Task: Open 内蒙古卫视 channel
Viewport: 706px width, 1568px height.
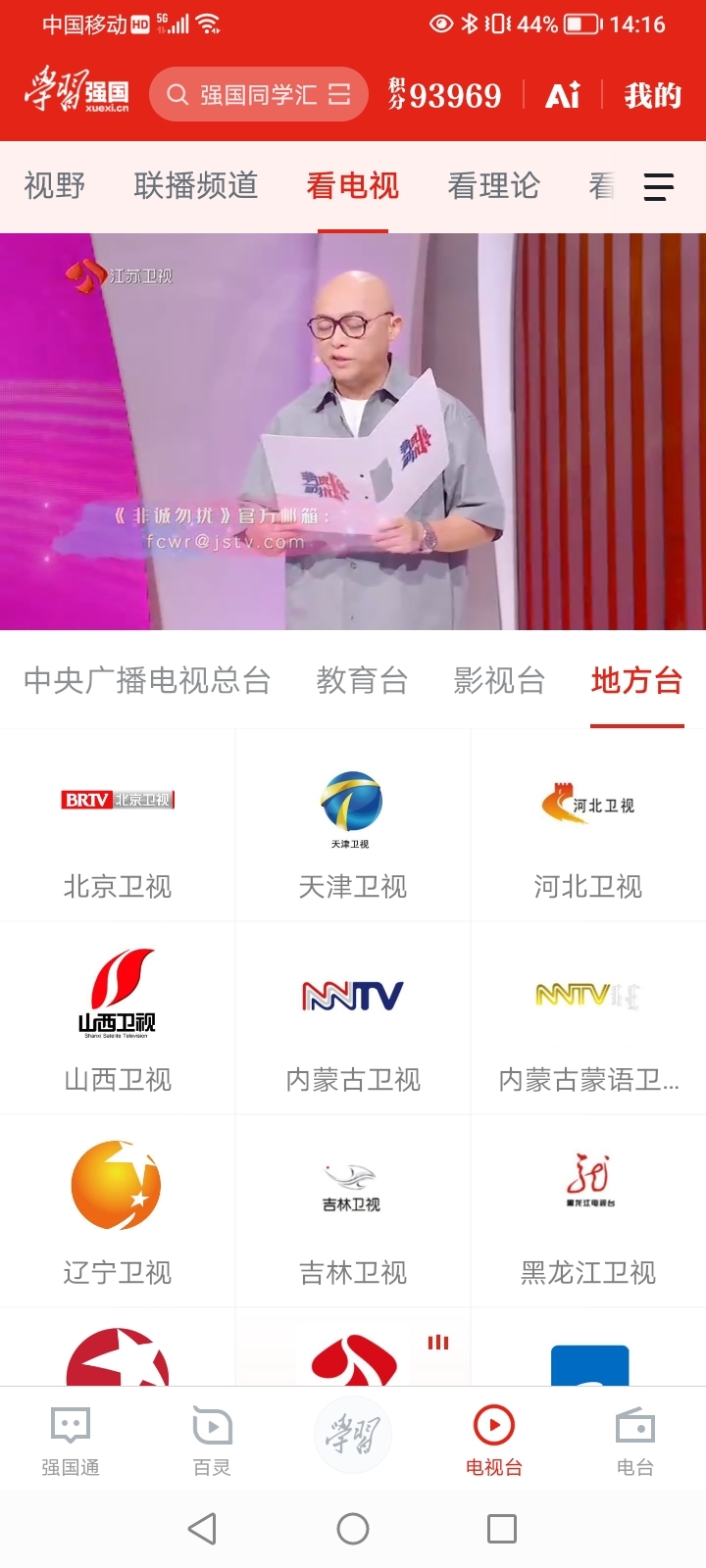Action: pos(353,1018)
